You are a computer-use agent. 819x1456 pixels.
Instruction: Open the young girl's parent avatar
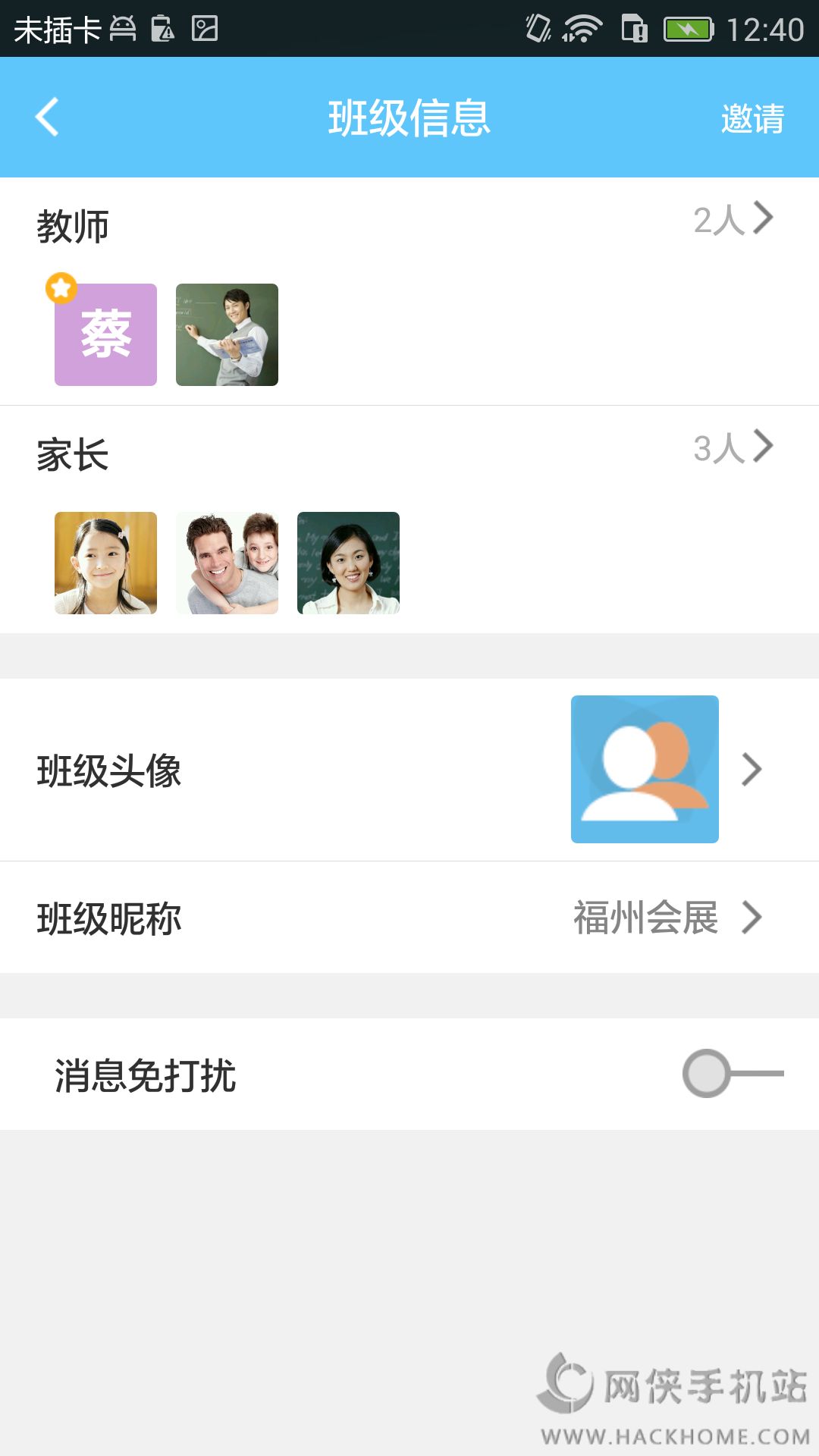(x=105, y=563)
